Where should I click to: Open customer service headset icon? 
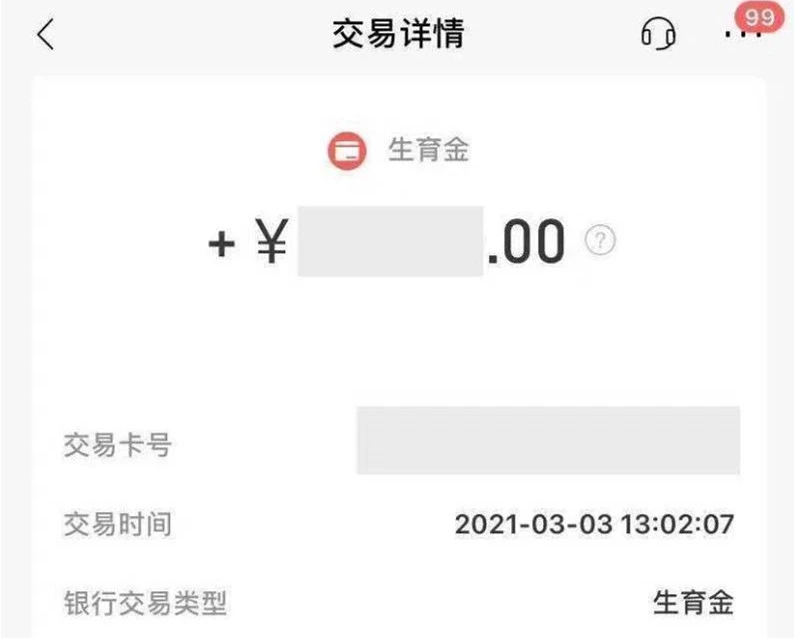[x=657, y=36]
